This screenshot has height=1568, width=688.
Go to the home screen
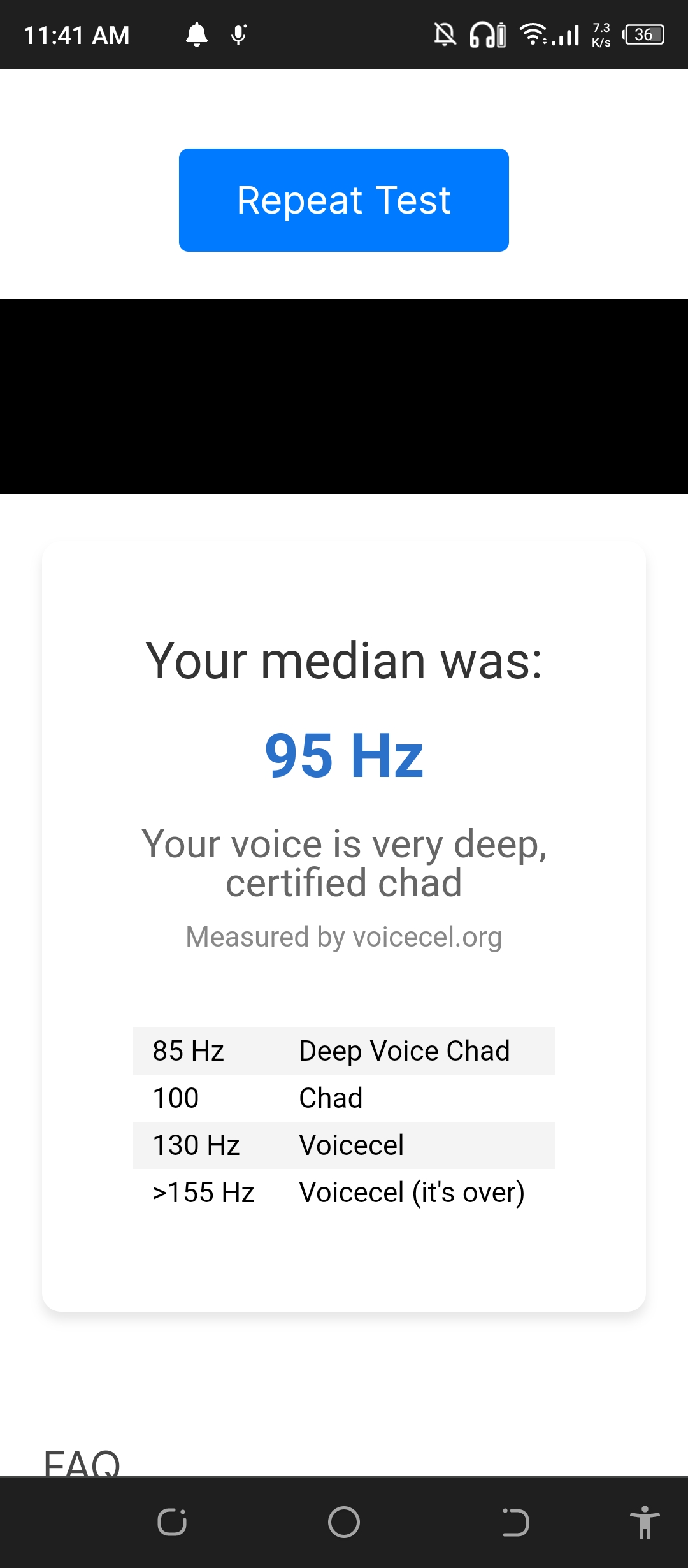point(344,1523)
